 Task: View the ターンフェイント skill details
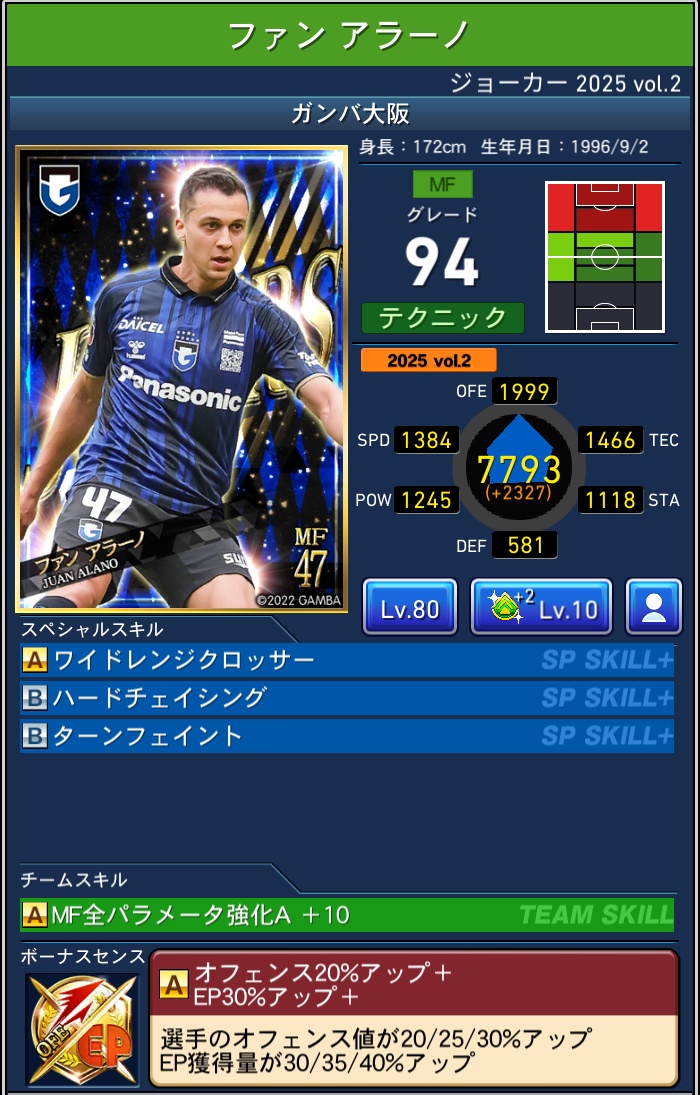tap(347, 736)
